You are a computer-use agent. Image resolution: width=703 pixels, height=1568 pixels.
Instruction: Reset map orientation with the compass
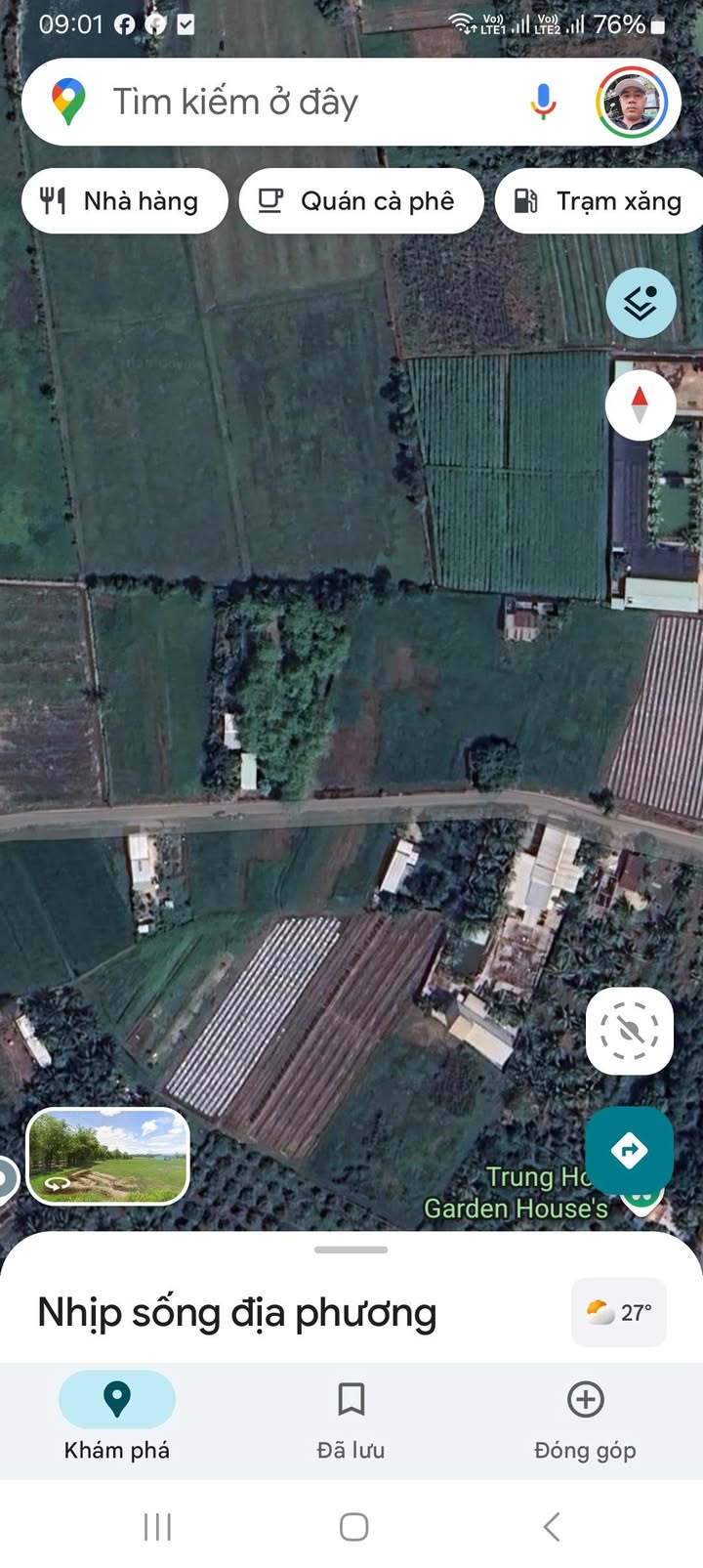coord(641,403)
